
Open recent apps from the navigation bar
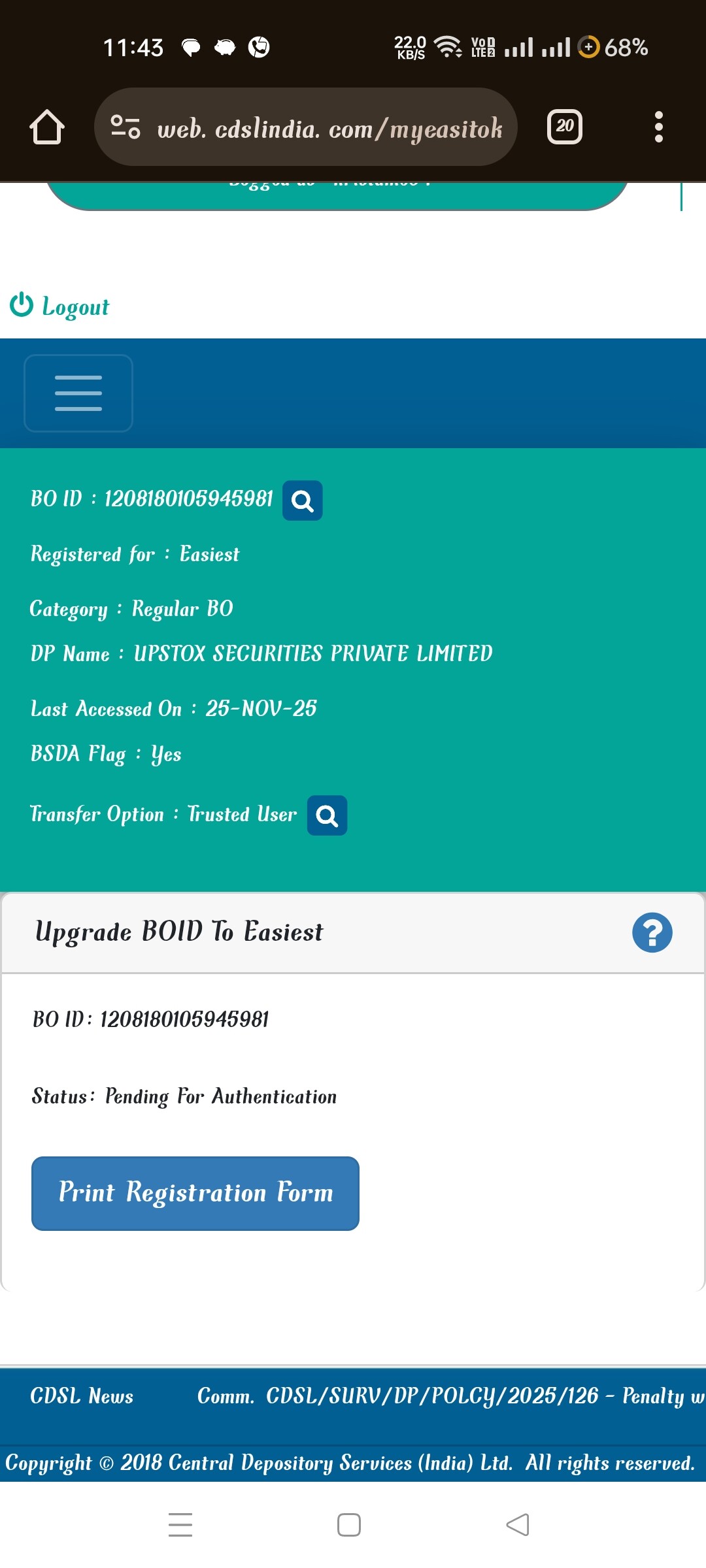(x=180, y=1525)
